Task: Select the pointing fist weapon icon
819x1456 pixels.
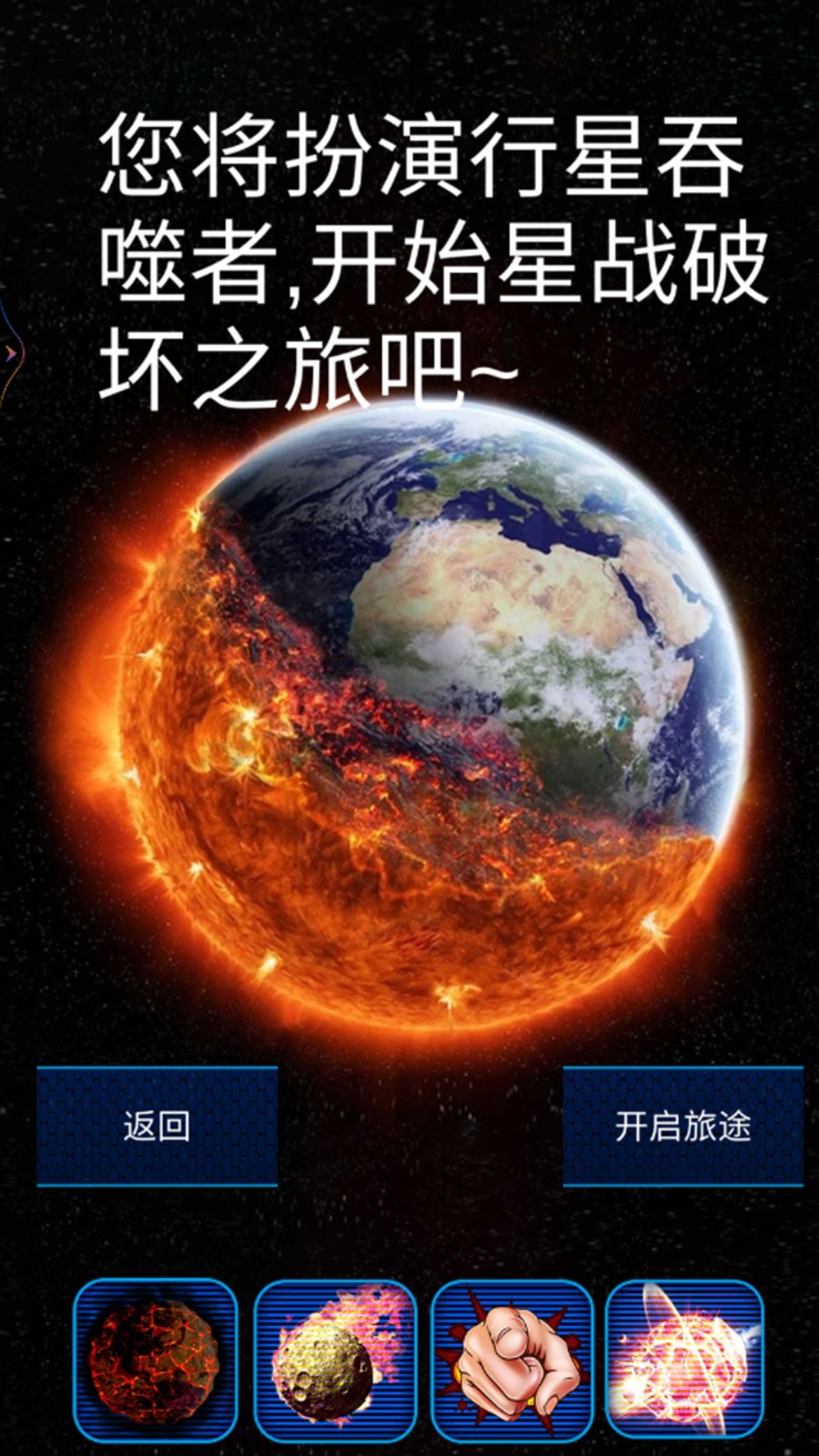Action: tap(511, 1360)
